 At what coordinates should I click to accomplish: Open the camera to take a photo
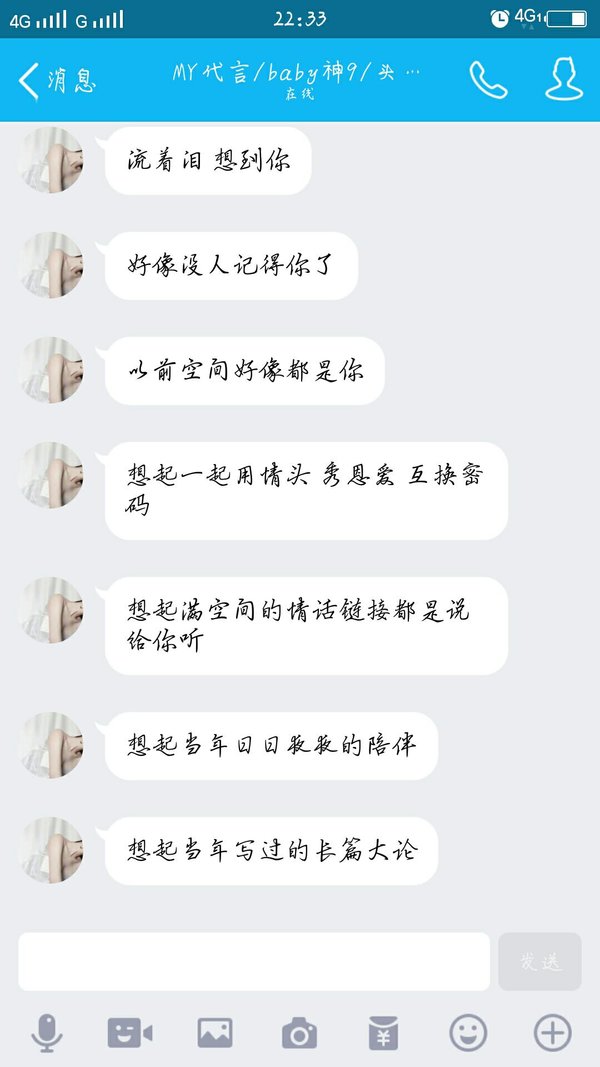[299, 1033]
